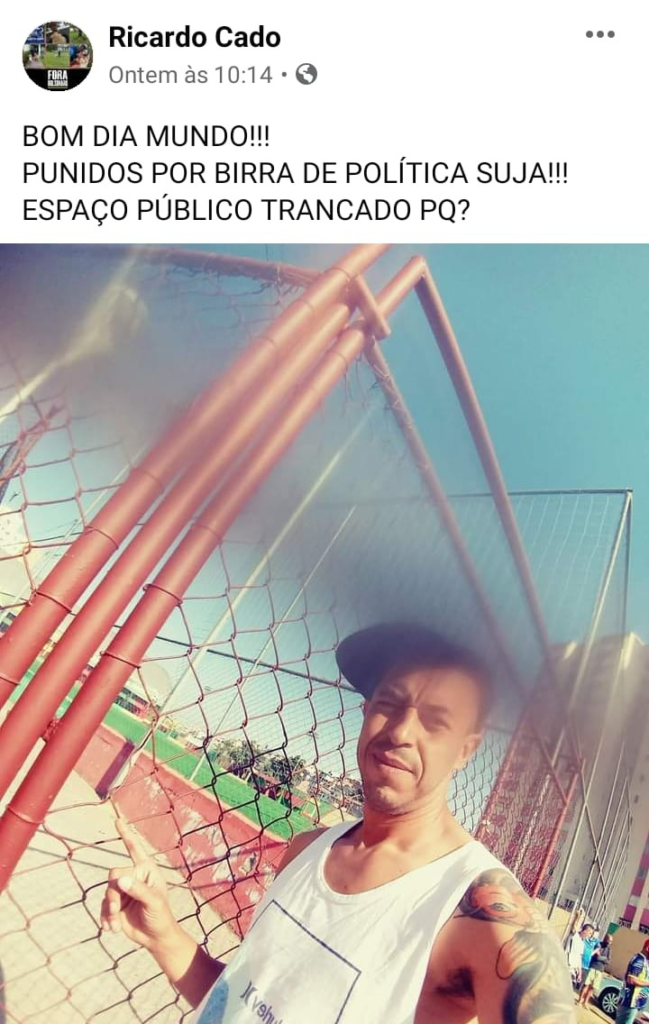The width and height of the screenshot is (649, 1024).
Task: Open the Ricardo Cado profile name link
Action: point(194,38)
